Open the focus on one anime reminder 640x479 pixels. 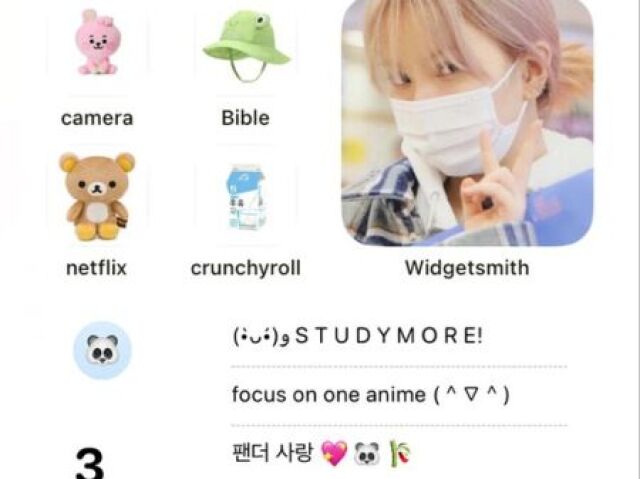(x=371, y=395)
